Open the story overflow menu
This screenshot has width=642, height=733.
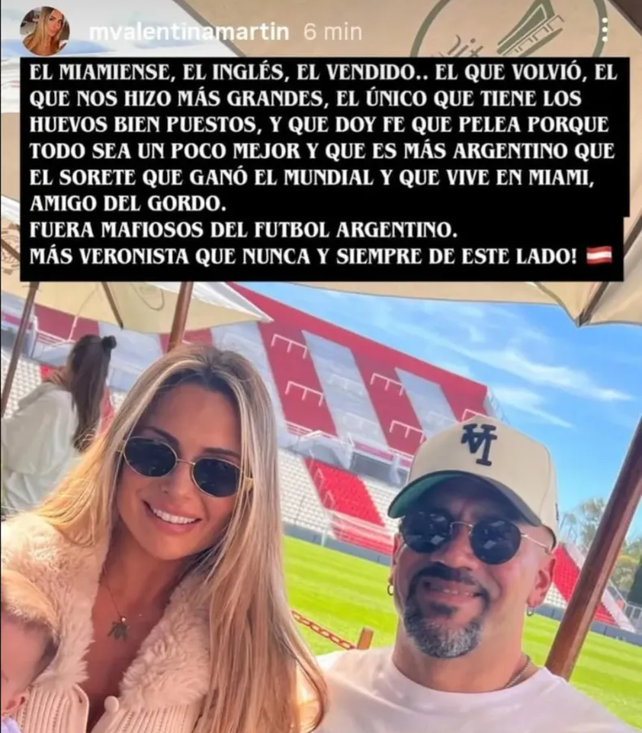(603, 30)
